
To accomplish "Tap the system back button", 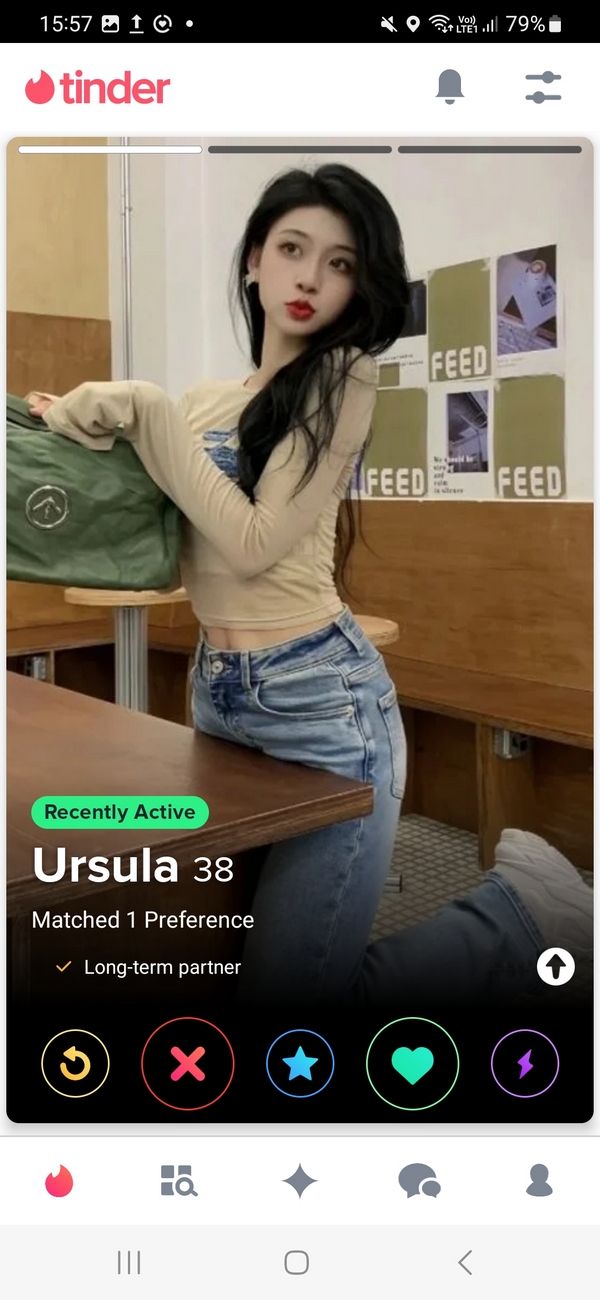I will [x=465, y=1262].
